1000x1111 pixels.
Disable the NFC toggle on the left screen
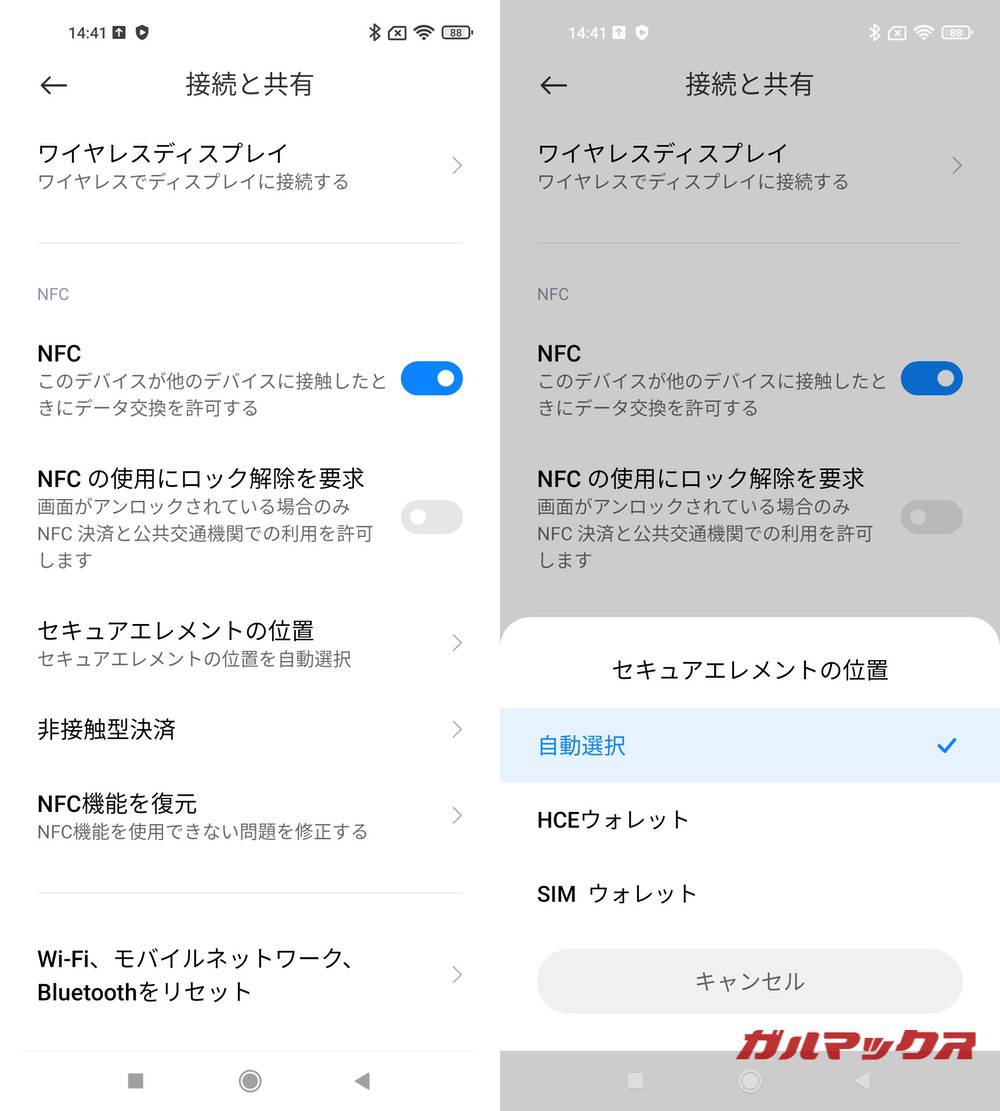(431, 379)
